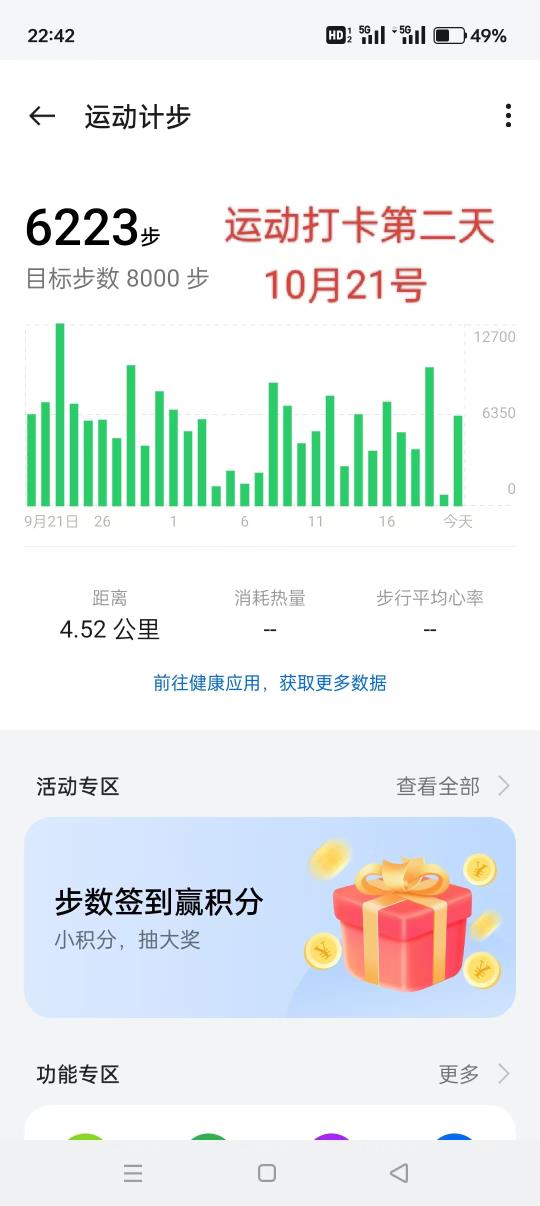Image resolution: width=540 pixels, height=1206 pixels.
Task: Go back from the 运动计步 page
Action: tap(42, 116)
